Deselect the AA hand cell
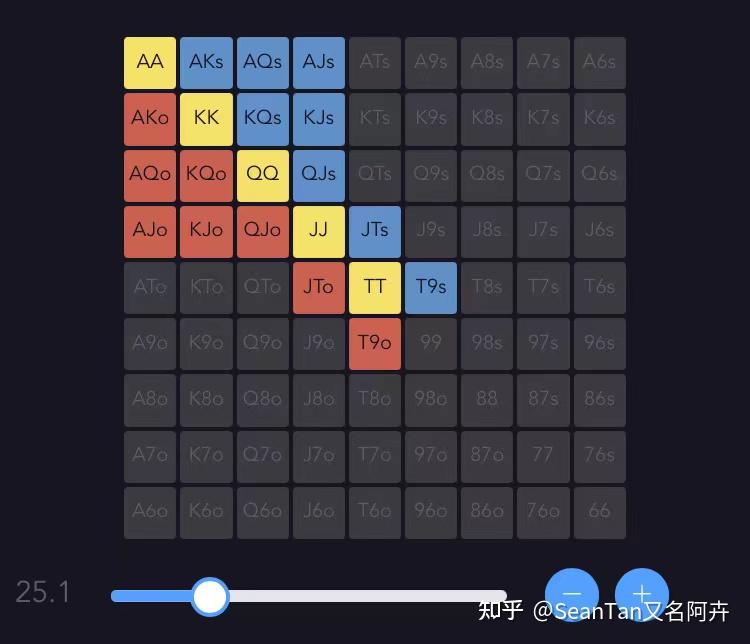Screen dimensions: 750x644 click(x=150, y=62)
